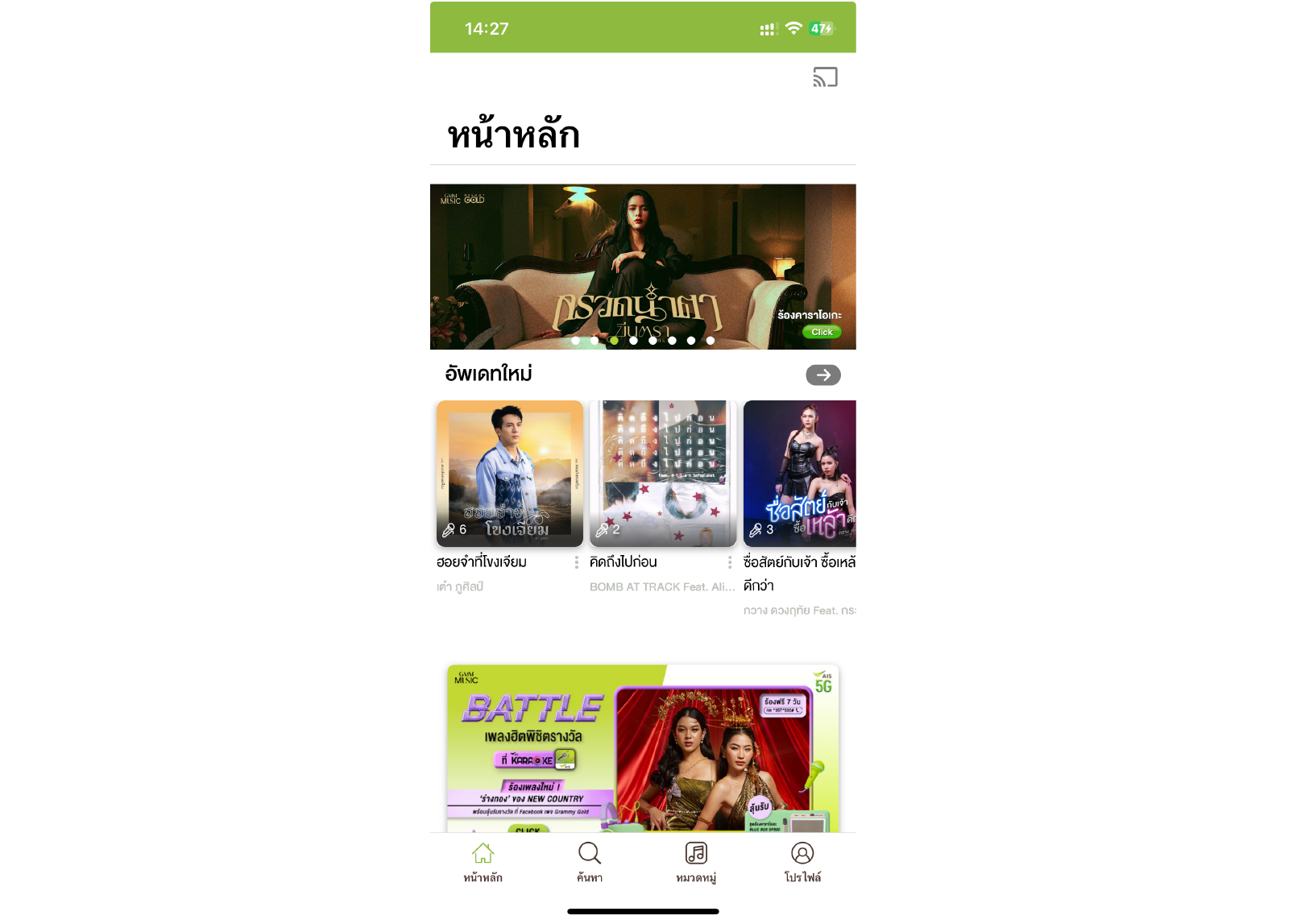Switch to the หน้าหลัก tab
1305x924 pixels.
point(483,861)
